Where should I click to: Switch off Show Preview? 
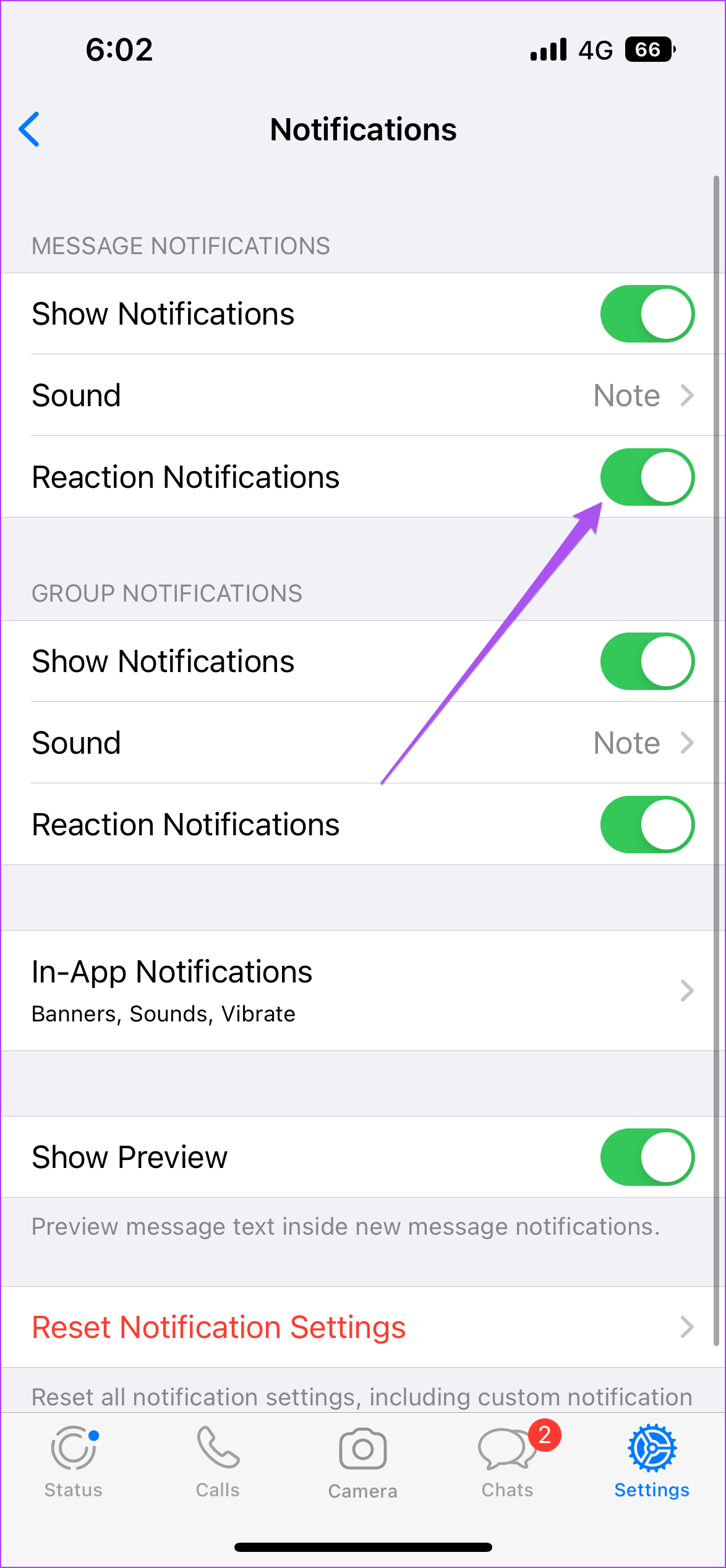pos(647,1157)
